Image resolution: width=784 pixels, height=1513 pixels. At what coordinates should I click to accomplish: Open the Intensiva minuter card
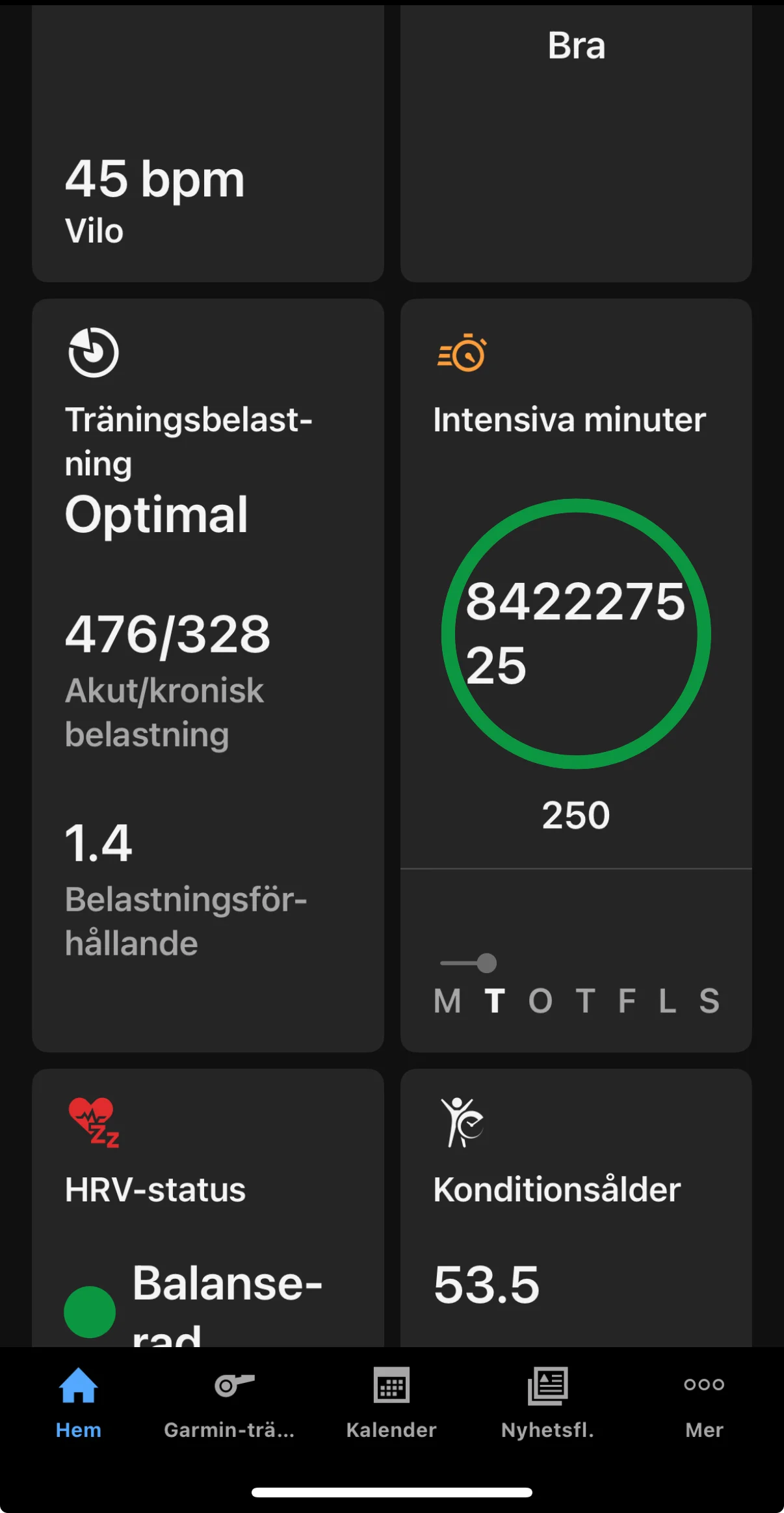click(576, 675)
